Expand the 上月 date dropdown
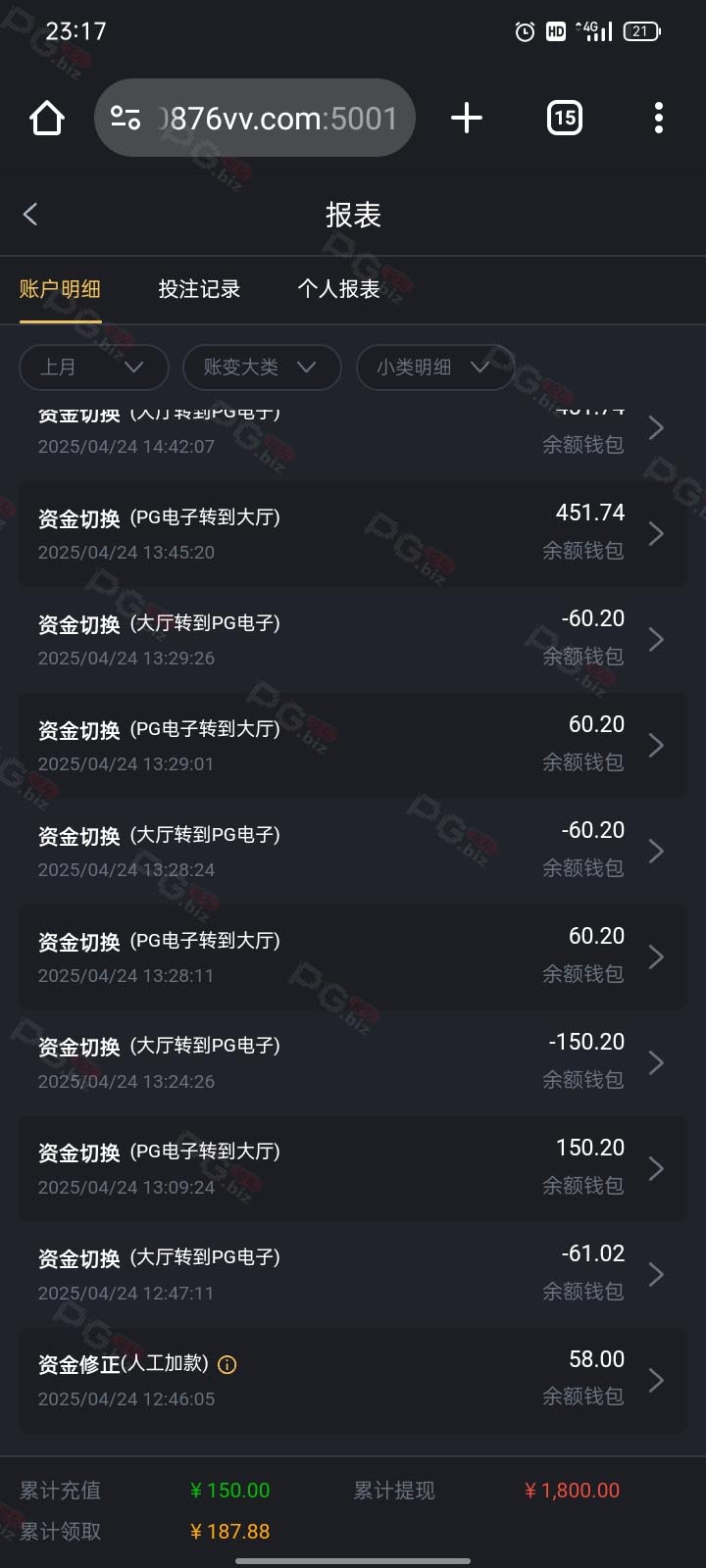 [93, 367]
